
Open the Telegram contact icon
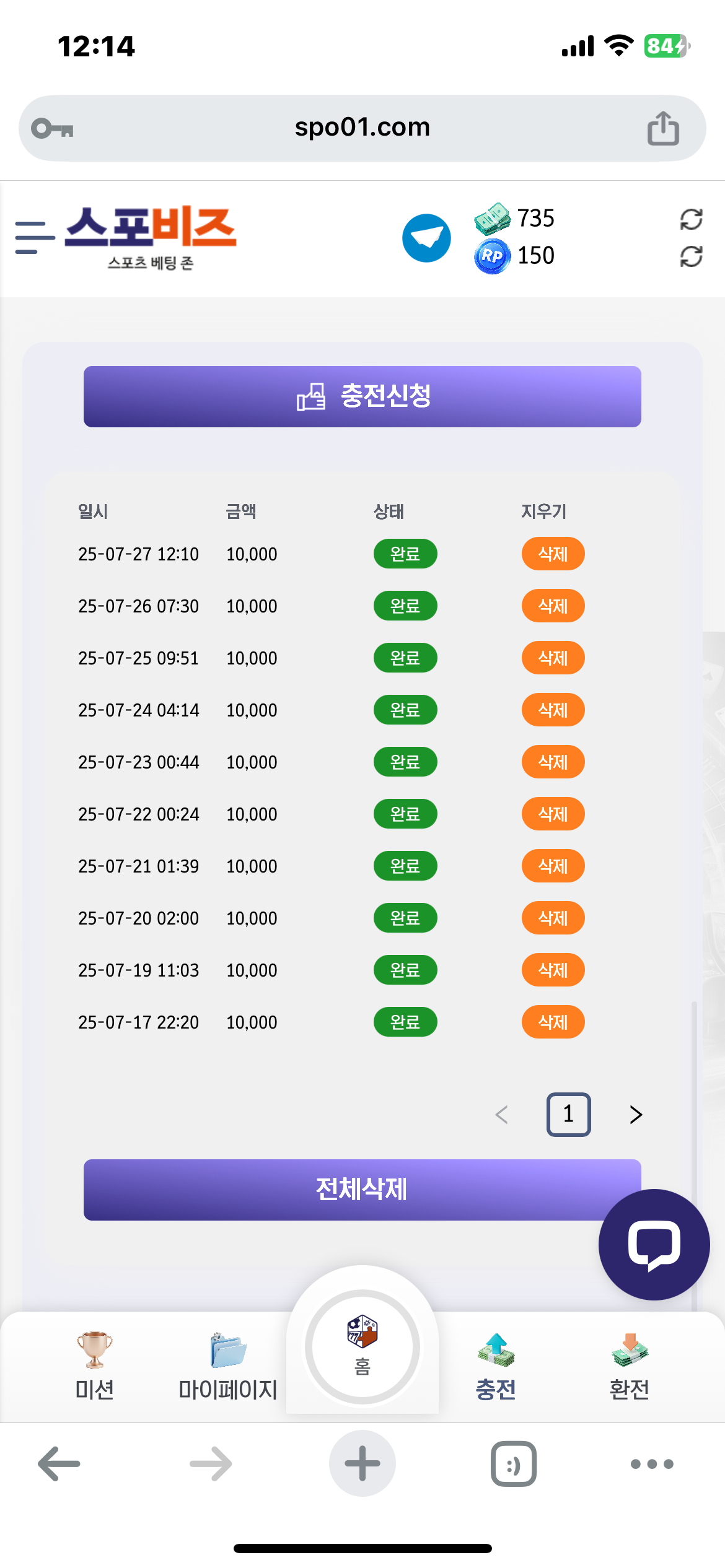tap(426, 238)
